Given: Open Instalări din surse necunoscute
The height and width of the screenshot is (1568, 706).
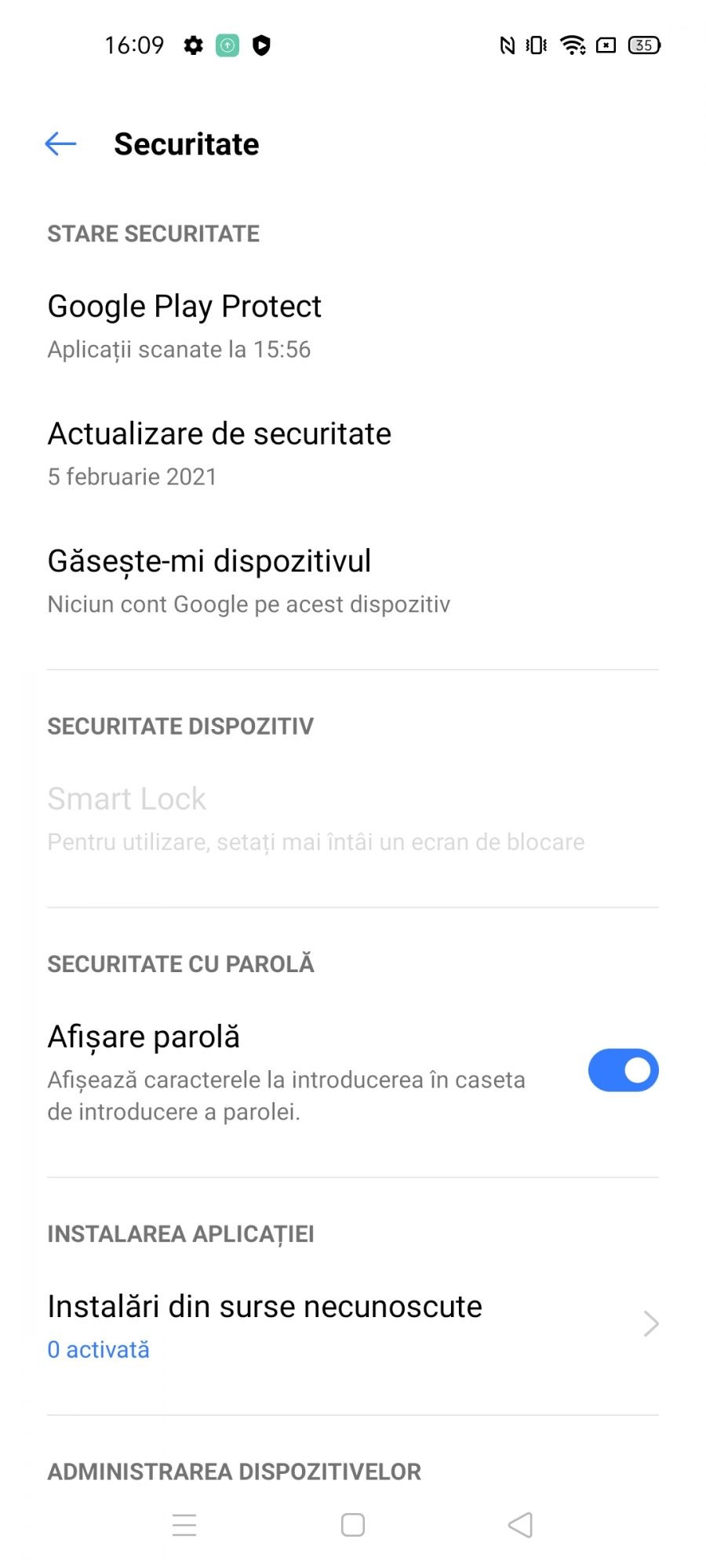Looking at the screenshot, I should coord(265,1325).
